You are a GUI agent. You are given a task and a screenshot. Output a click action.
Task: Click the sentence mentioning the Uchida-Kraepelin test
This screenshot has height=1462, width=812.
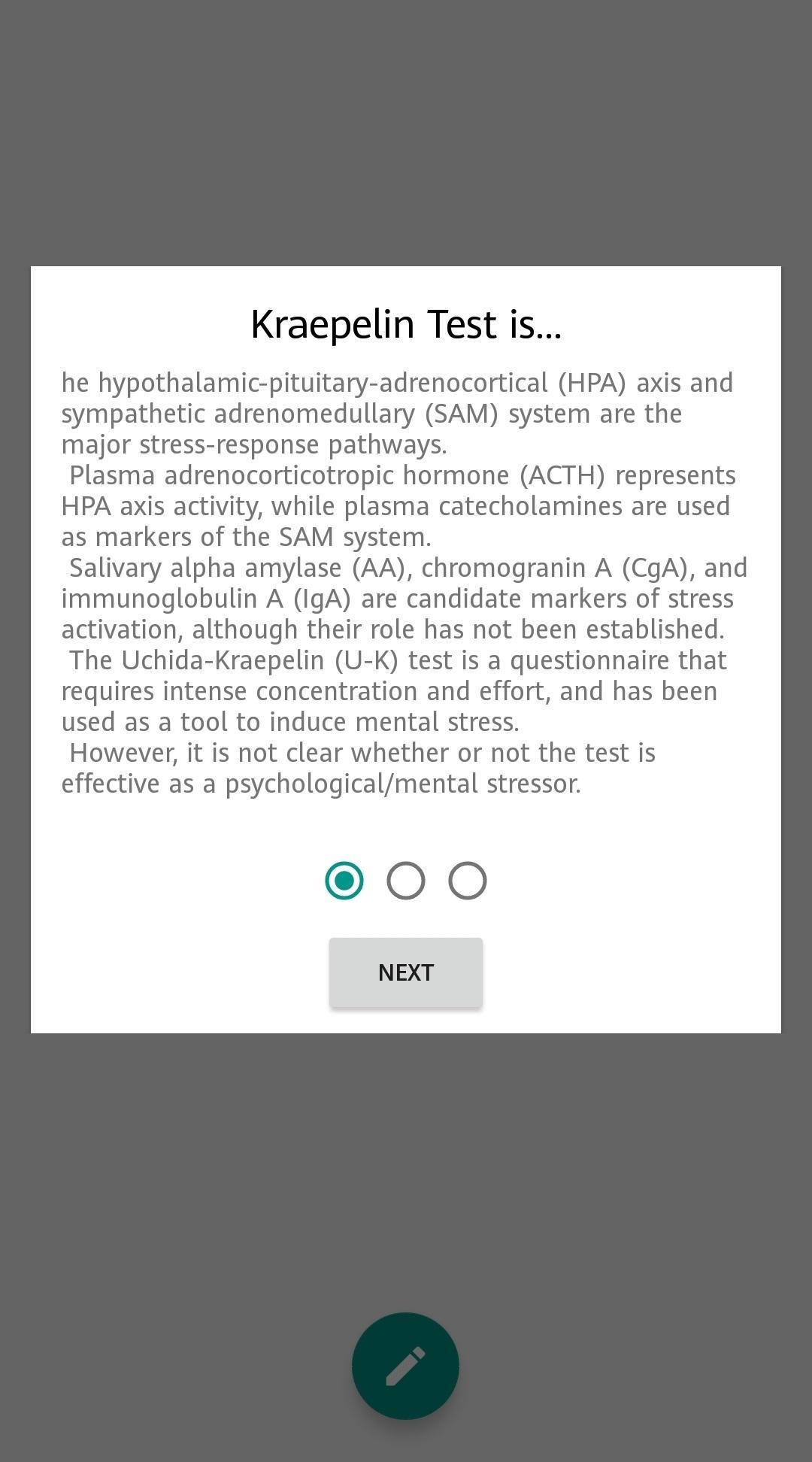395,660
